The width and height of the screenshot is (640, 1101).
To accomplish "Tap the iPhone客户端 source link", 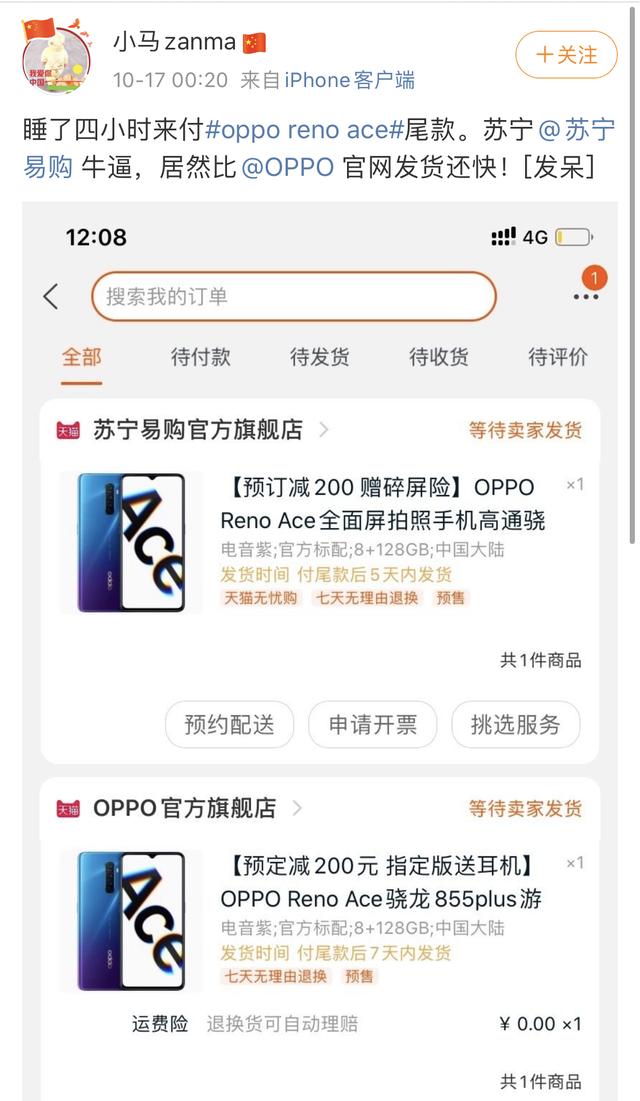I will point(349,80).
